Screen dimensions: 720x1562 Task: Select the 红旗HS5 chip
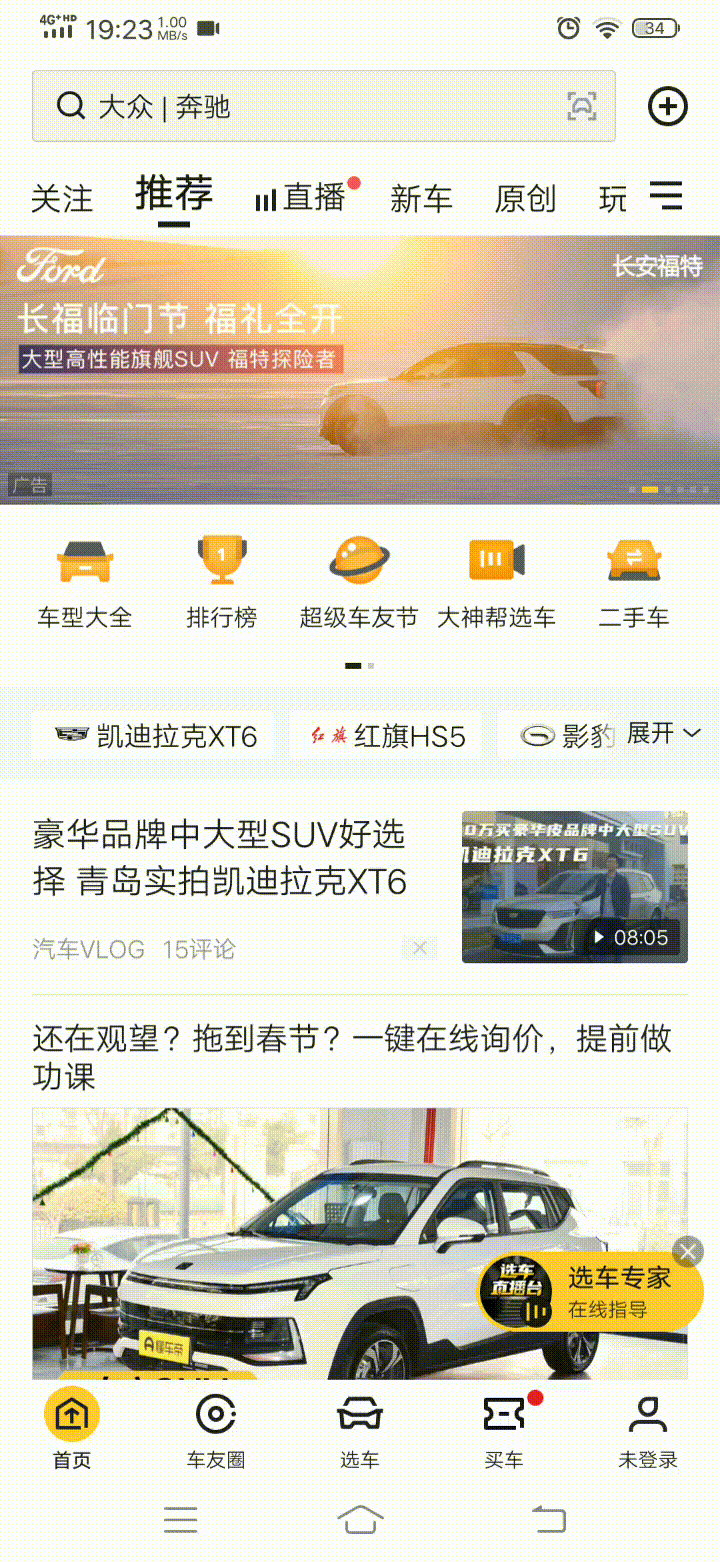coord(385,737)
